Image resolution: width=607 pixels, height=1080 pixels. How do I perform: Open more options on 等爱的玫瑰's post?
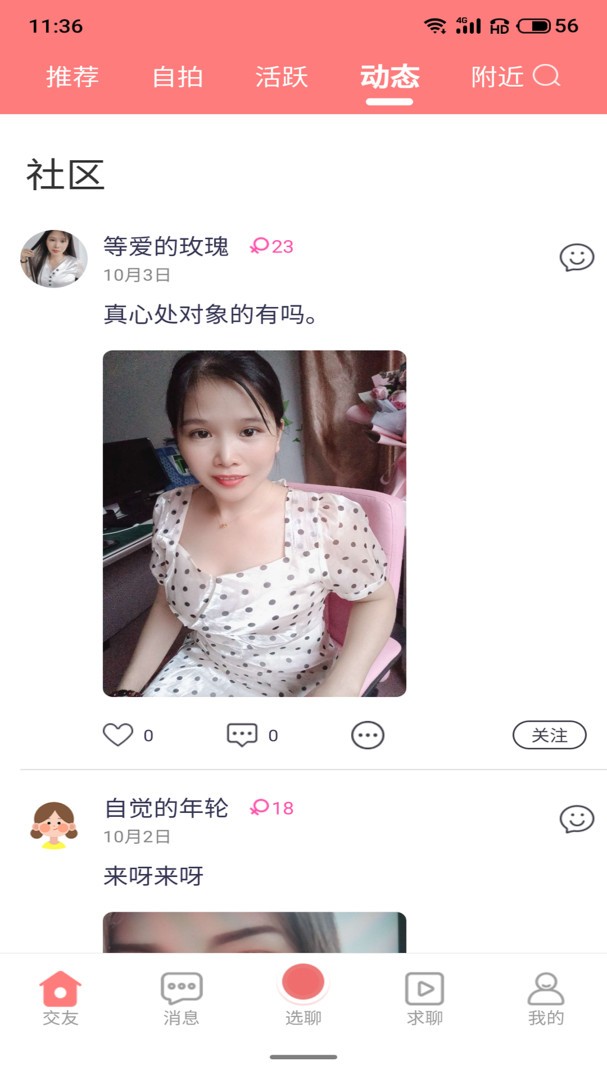(367, 735)
